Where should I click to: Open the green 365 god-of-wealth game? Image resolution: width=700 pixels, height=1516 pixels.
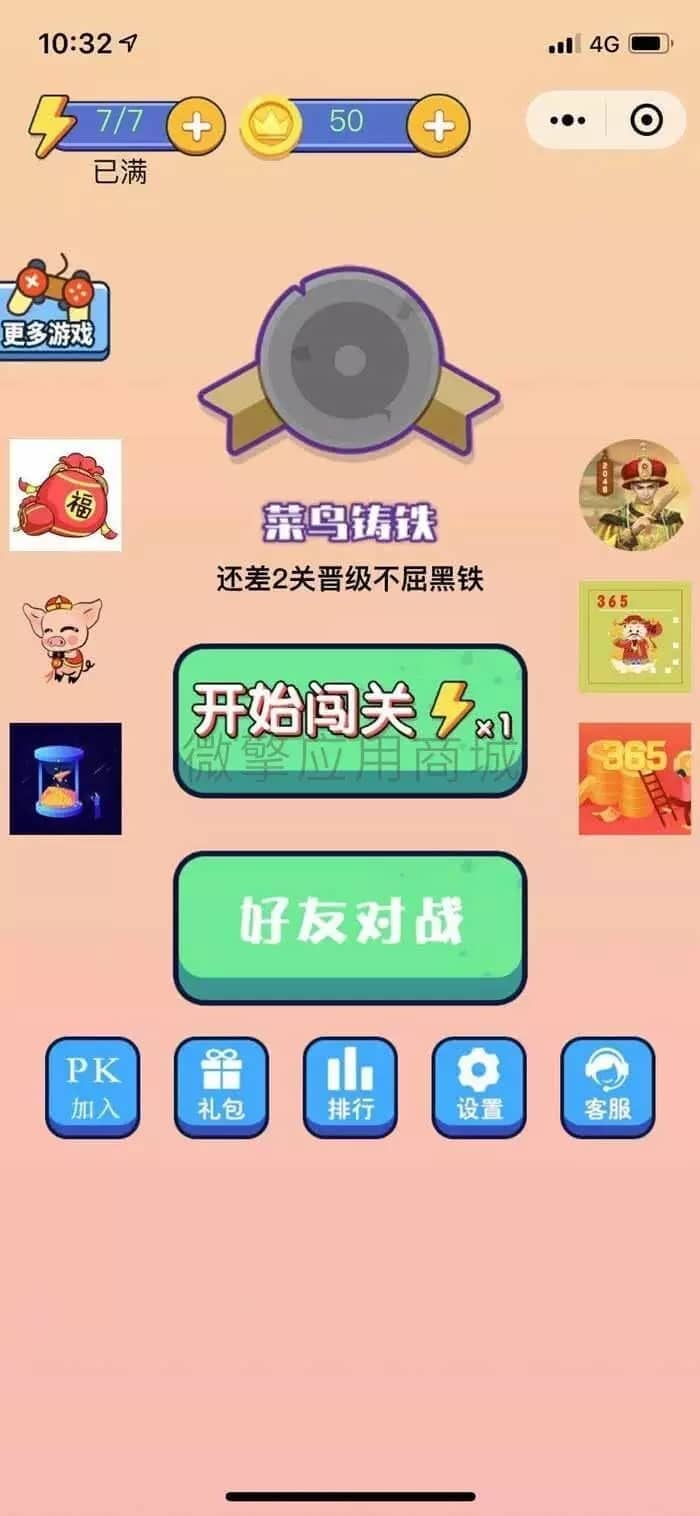tap(634, 637)
